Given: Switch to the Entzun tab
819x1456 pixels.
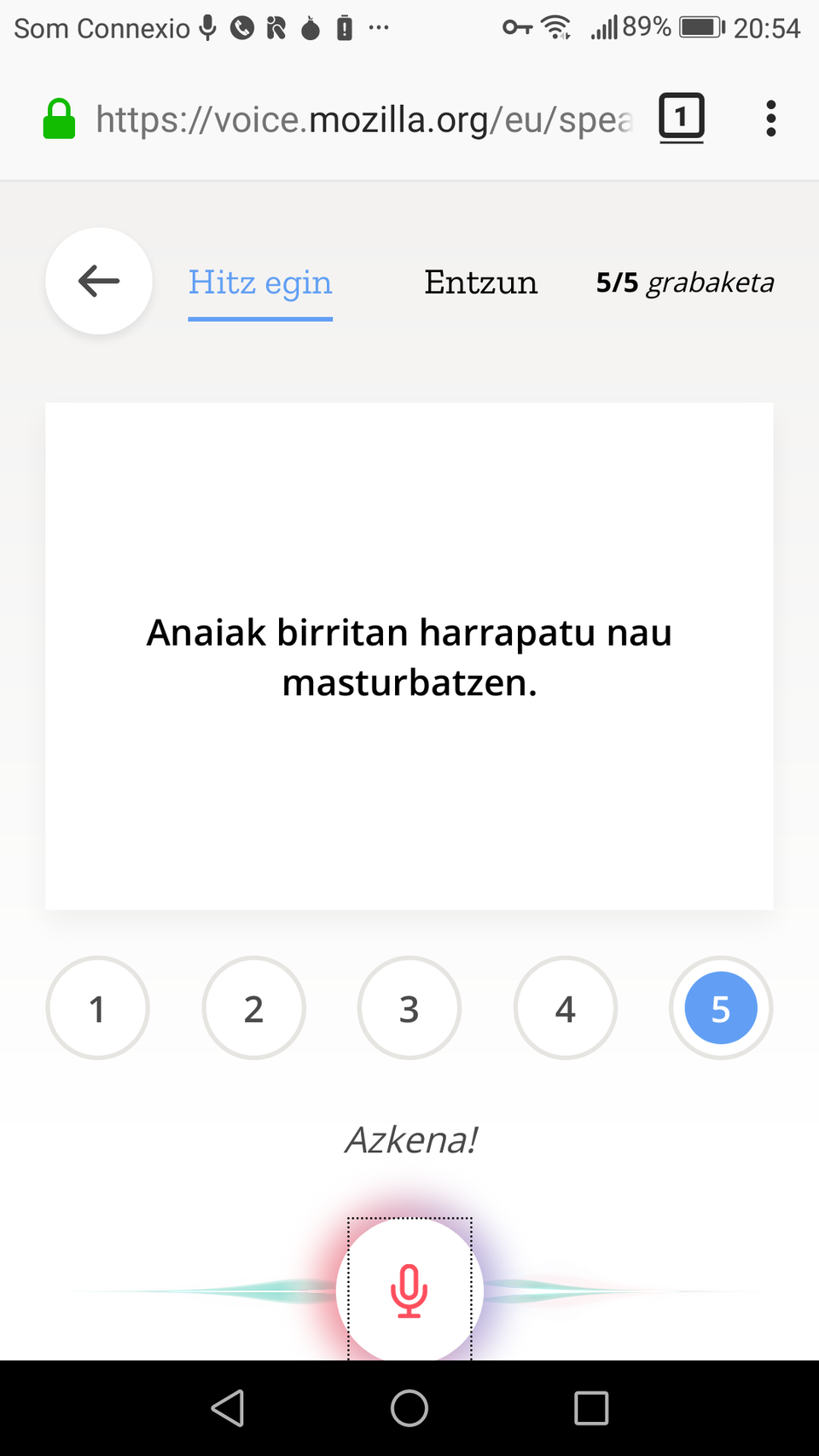Looking at the screenshot, I should click(x=480, y=282).
